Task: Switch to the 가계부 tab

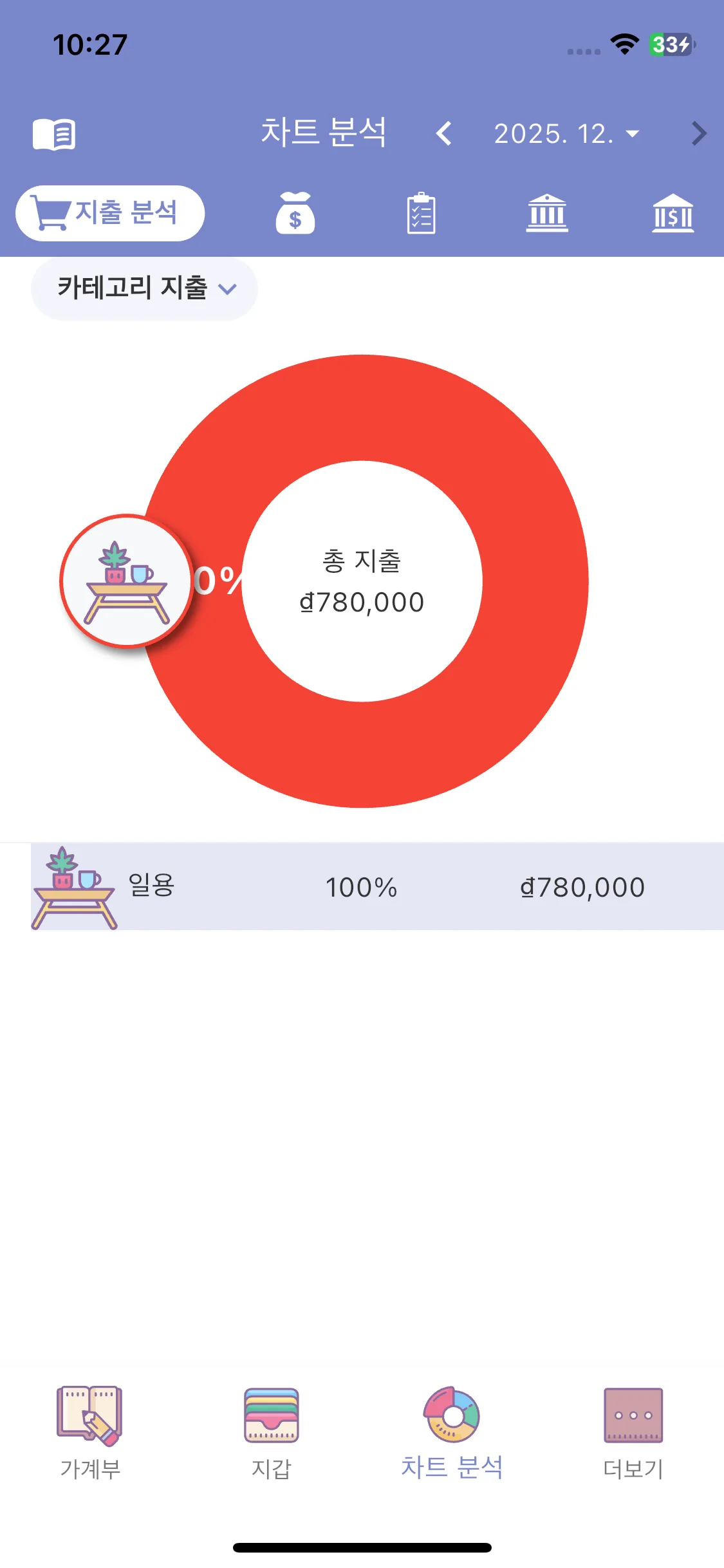Action: tap(91, 1435)
